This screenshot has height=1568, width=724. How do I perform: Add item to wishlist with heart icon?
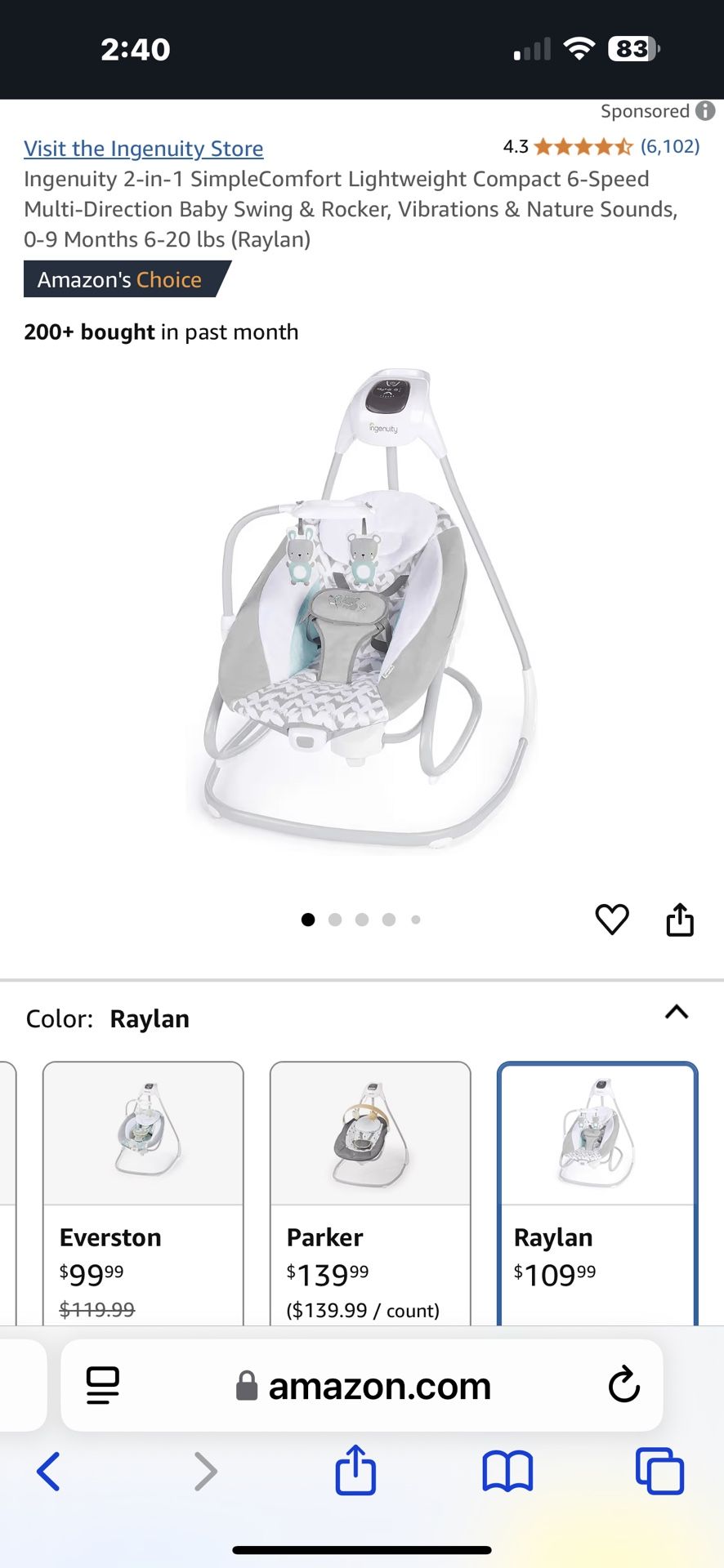(x=612, y=919)
